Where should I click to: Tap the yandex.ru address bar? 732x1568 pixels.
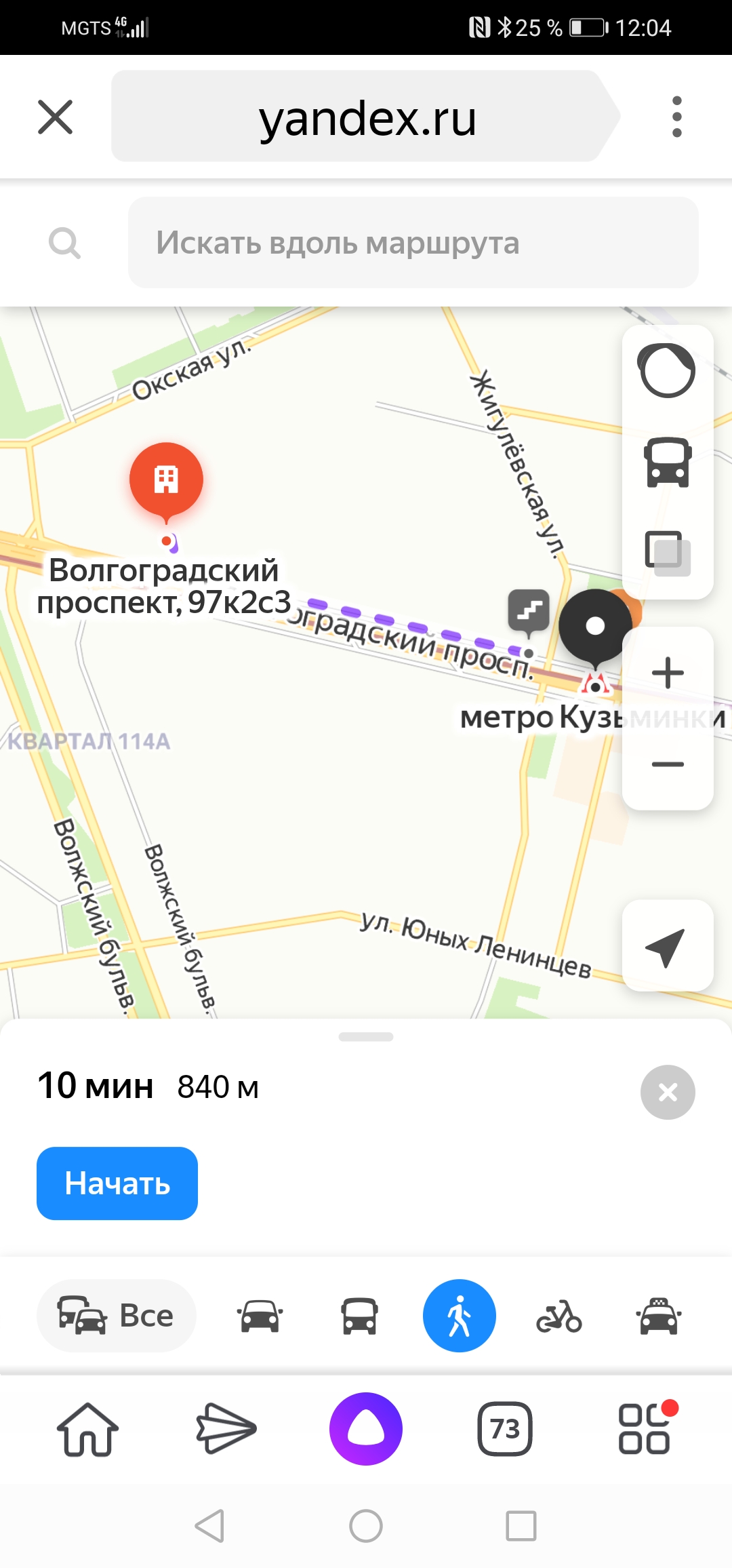tap(366, 117)
